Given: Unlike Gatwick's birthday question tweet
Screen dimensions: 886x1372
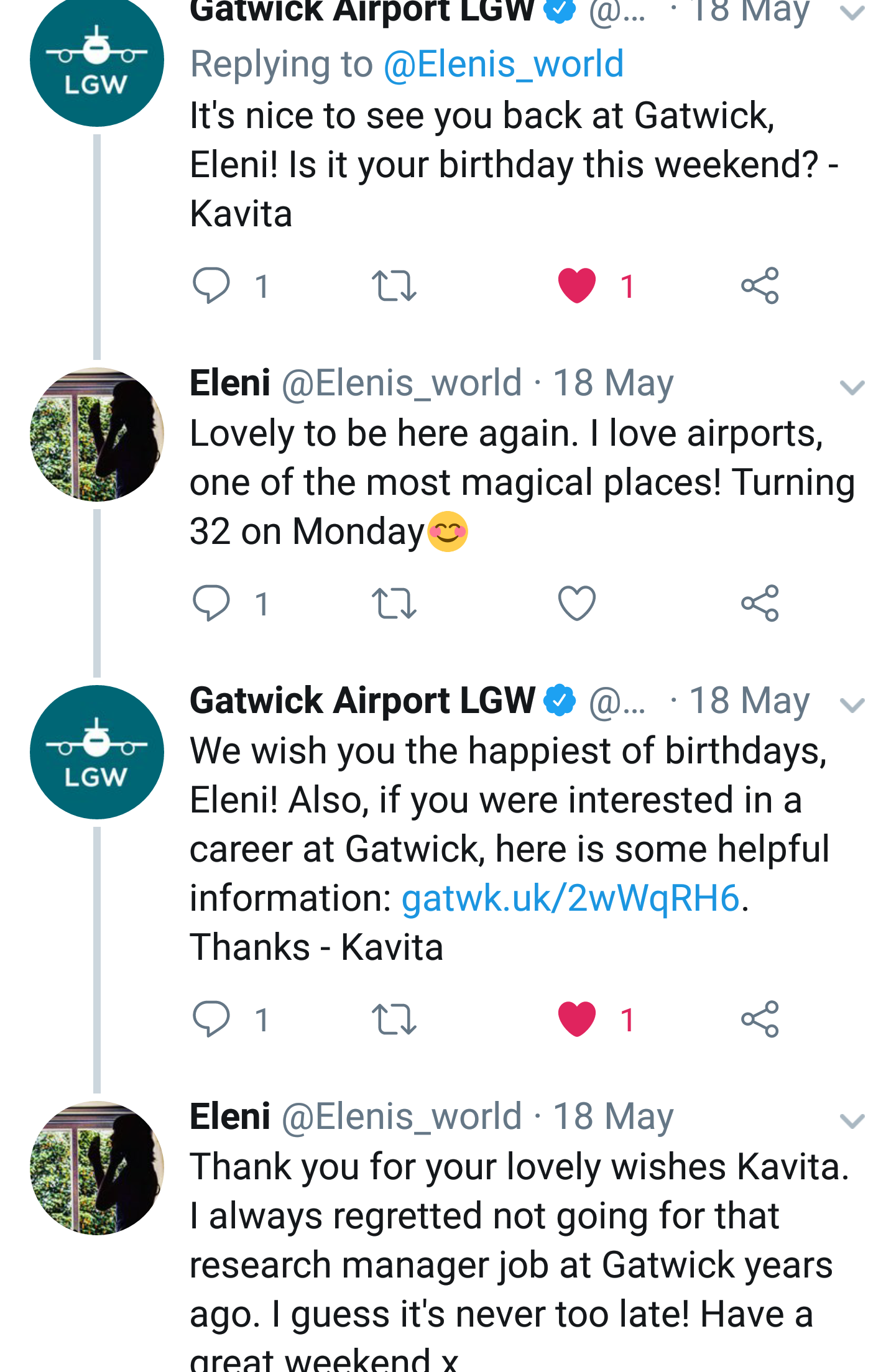Looking at the screenshot, I should pos(577,286).
